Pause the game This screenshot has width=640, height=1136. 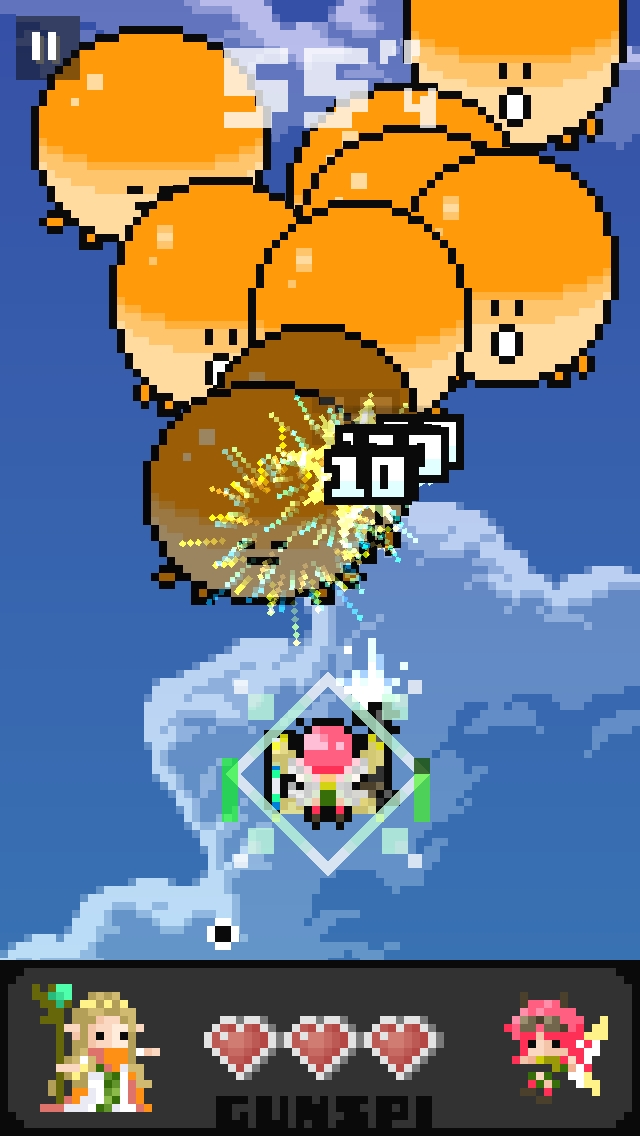pos(45,47)
